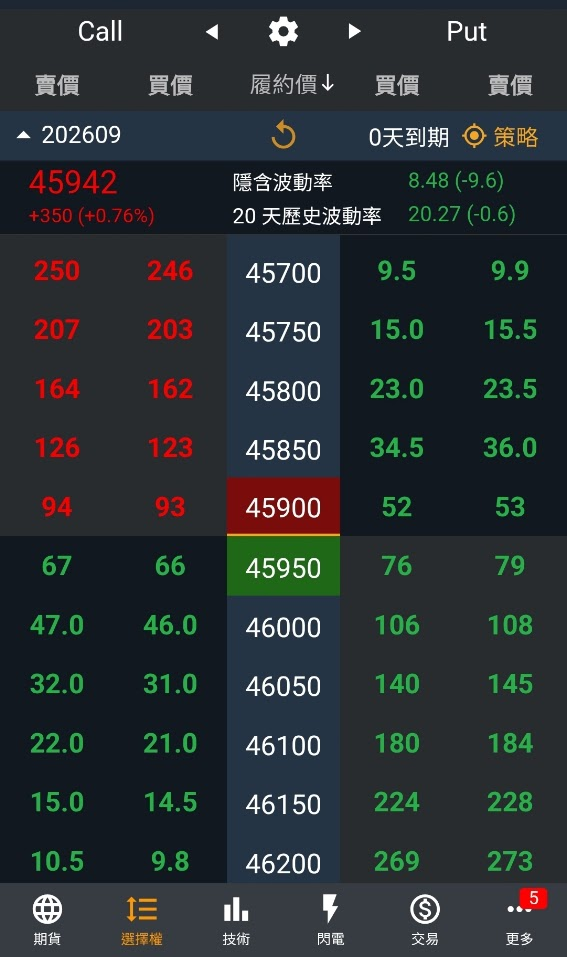Image resolution: width=567 pixels, height=957 pixels.
Task: Tap Call buy price 21.0 at 46100
Action: pyautogui.click(x=170, y=743)
